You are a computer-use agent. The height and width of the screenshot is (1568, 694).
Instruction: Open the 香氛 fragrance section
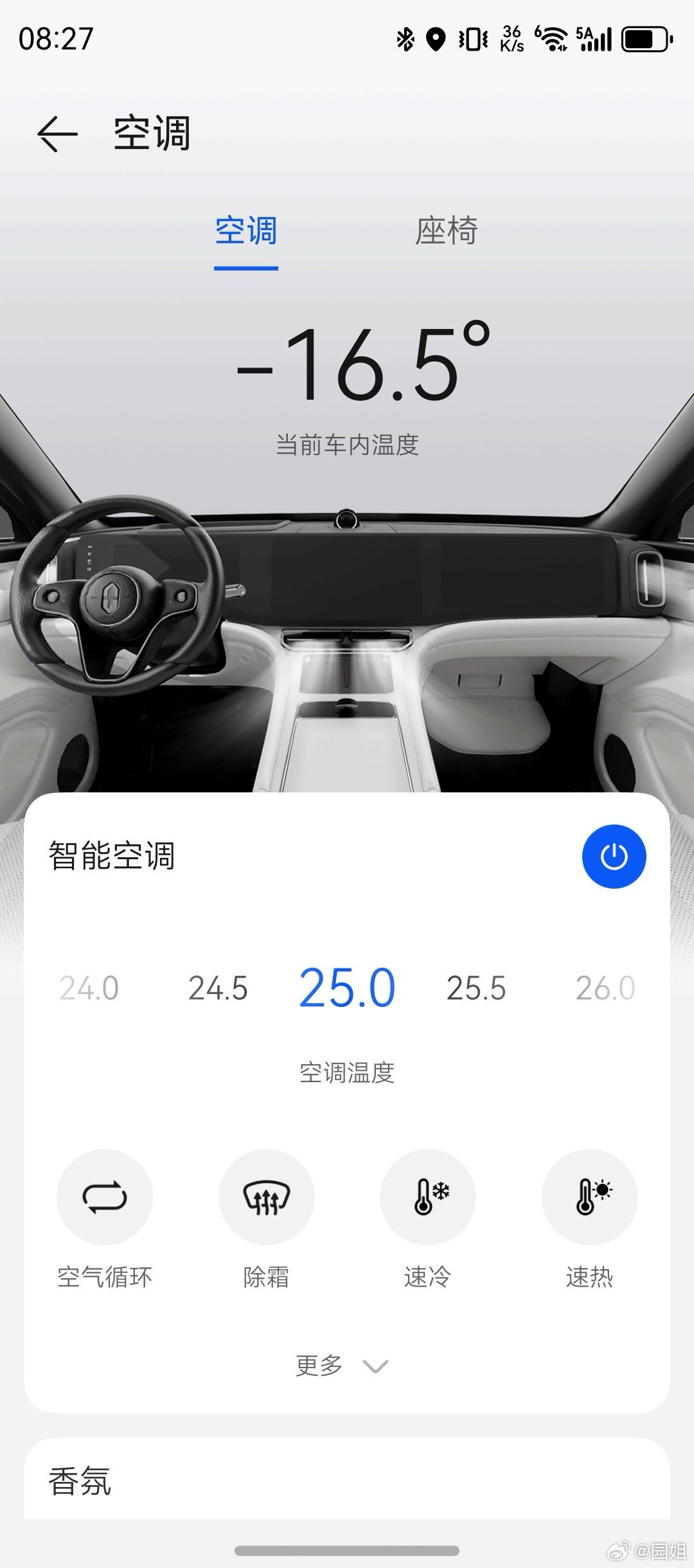pos(79,1486)
